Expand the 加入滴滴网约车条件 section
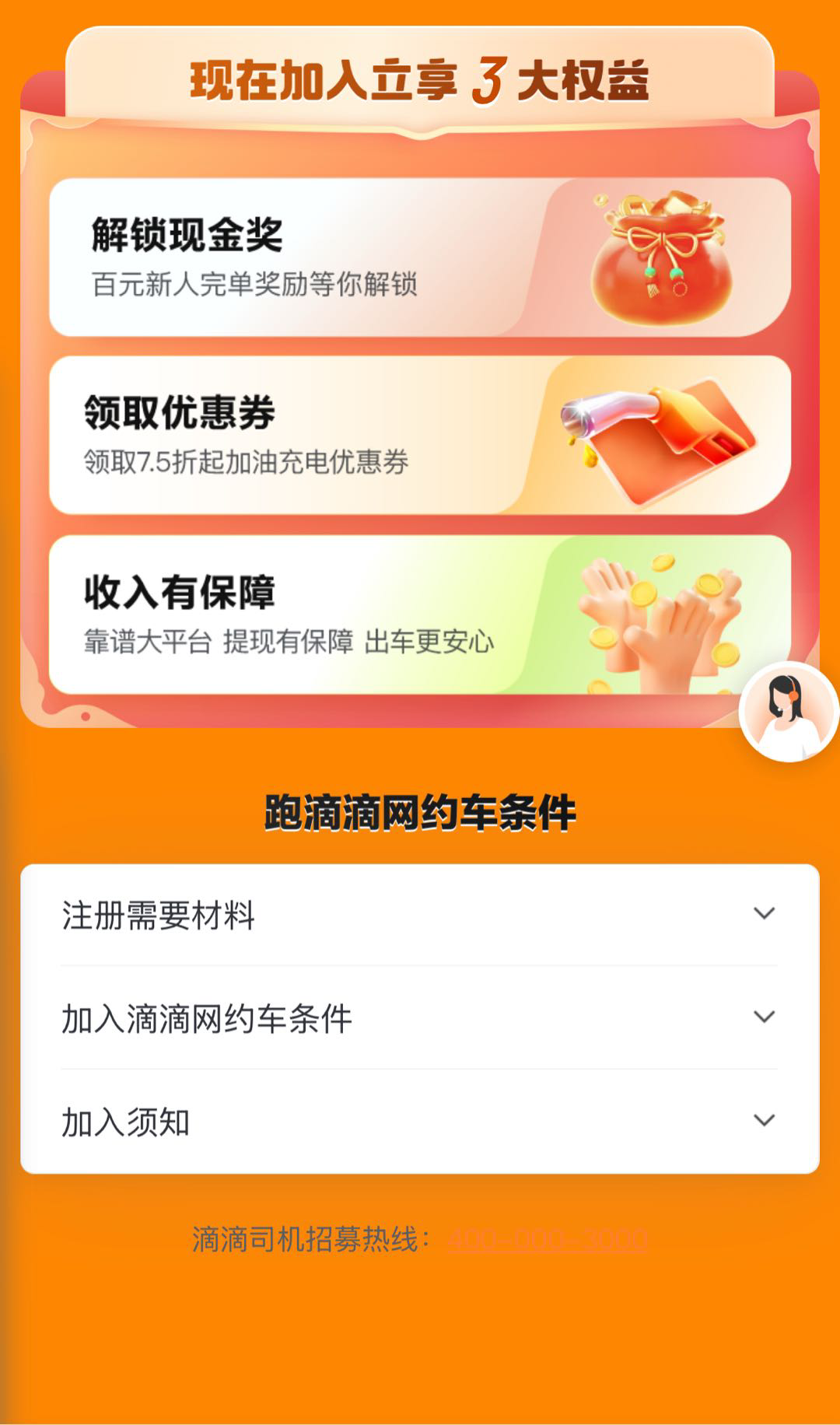840x1425 pixels. [x=419, y=1017]
